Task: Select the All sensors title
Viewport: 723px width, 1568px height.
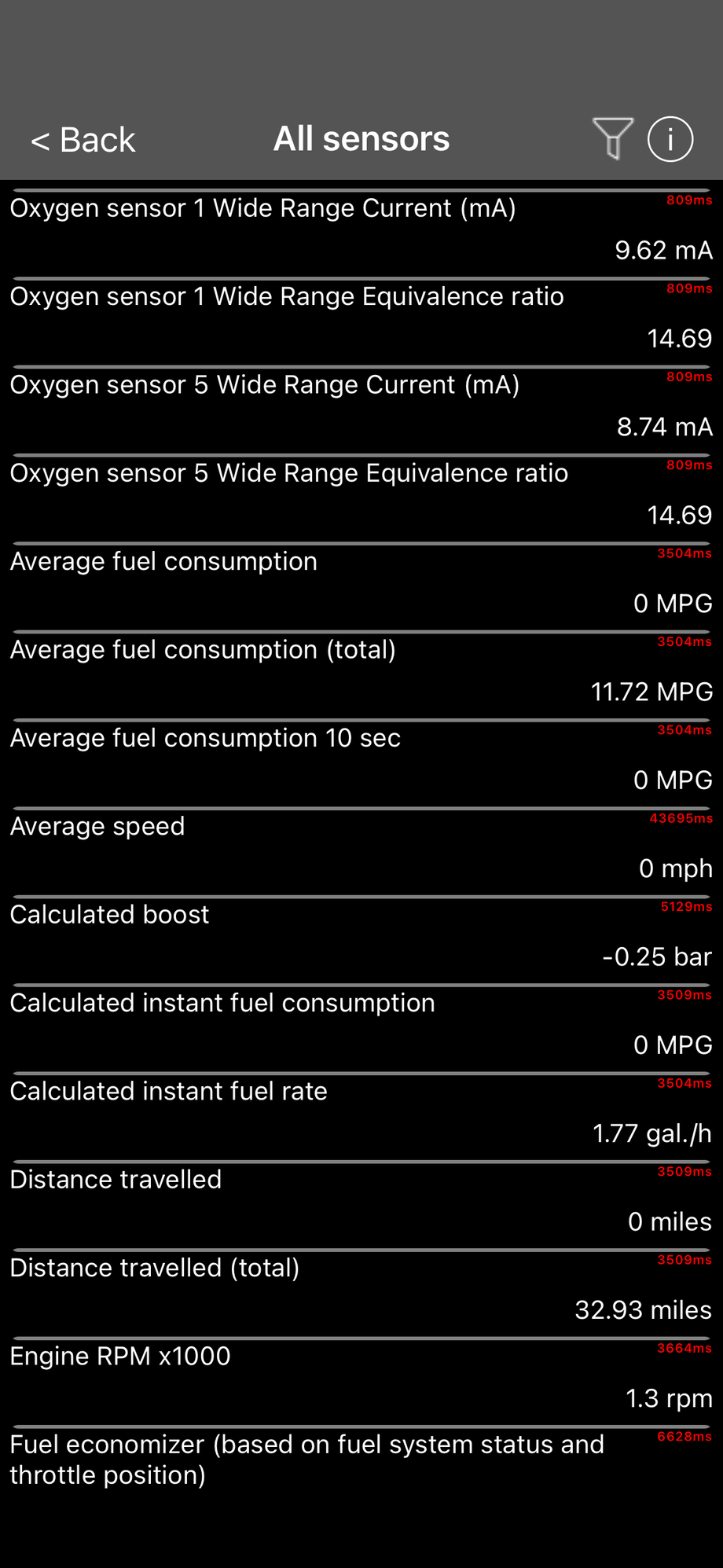Action: 361,138
